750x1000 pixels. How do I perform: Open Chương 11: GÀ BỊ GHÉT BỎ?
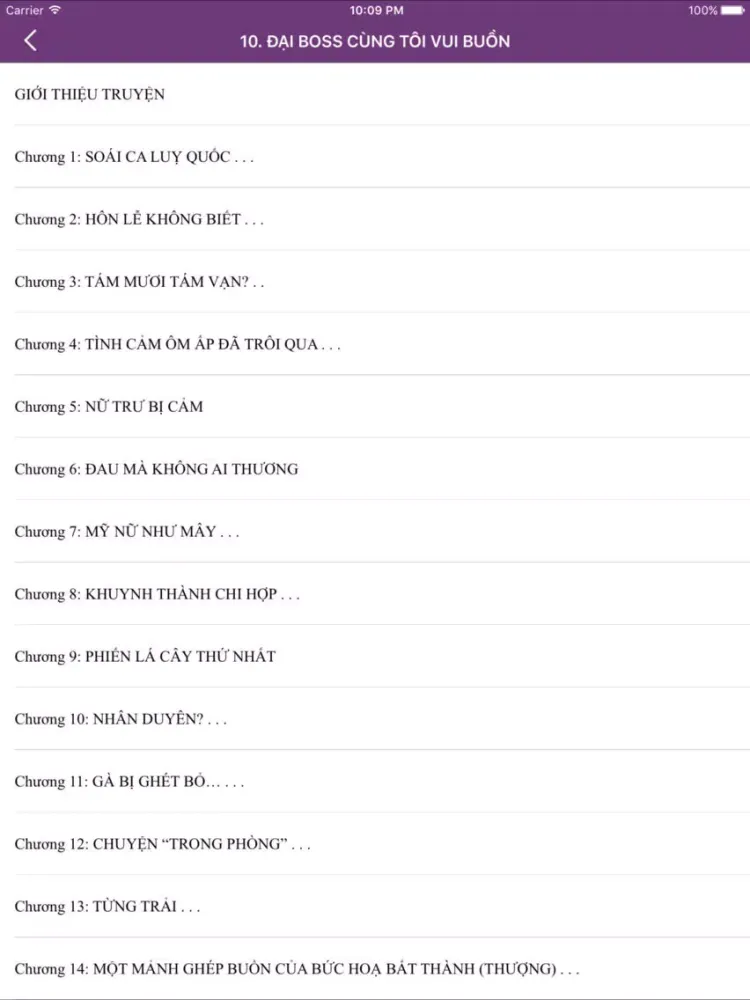[x=129, y=782]
